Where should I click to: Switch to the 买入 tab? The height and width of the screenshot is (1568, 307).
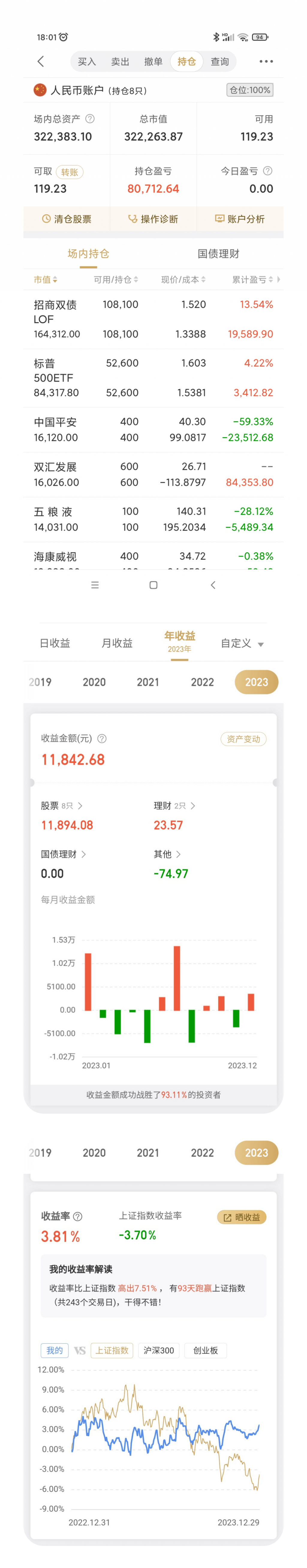pyautogui.click(x=87, y=62)
